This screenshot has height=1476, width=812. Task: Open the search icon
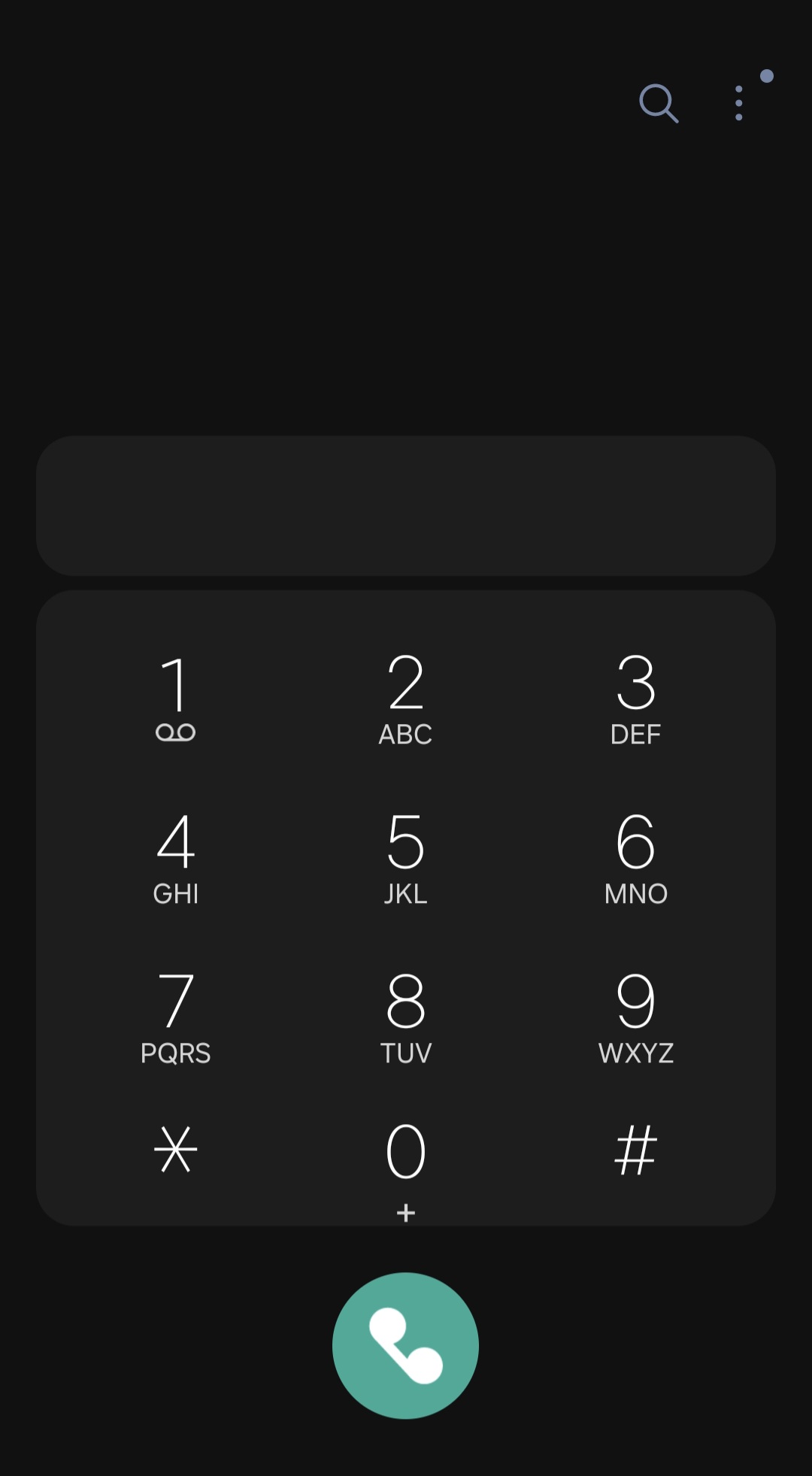click(x=659, y=103)
